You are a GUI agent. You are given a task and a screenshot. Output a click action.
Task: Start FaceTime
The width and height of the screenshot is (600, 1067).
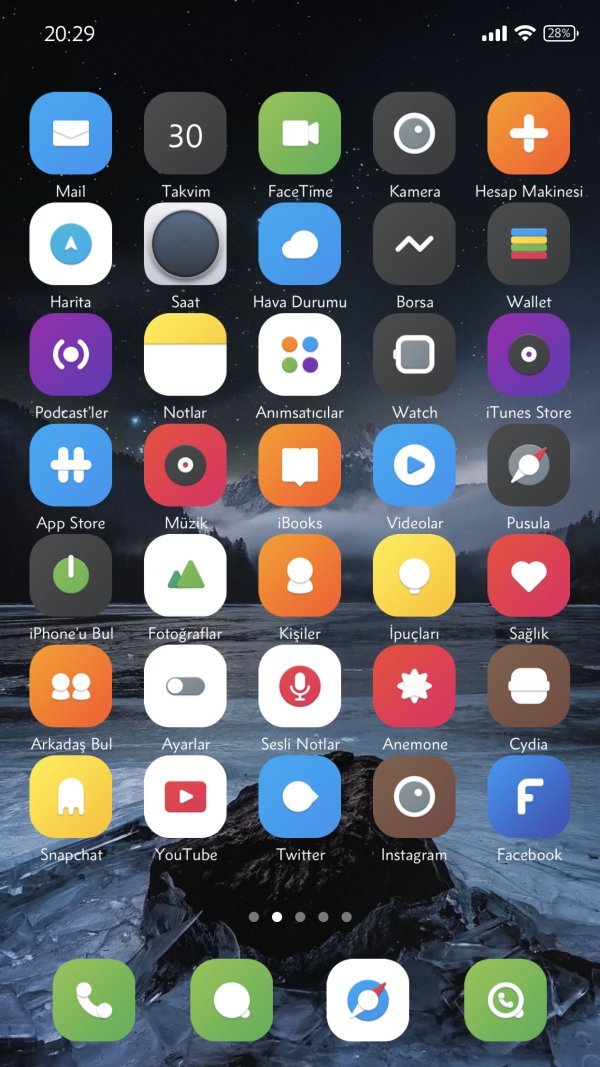(300, 133)
